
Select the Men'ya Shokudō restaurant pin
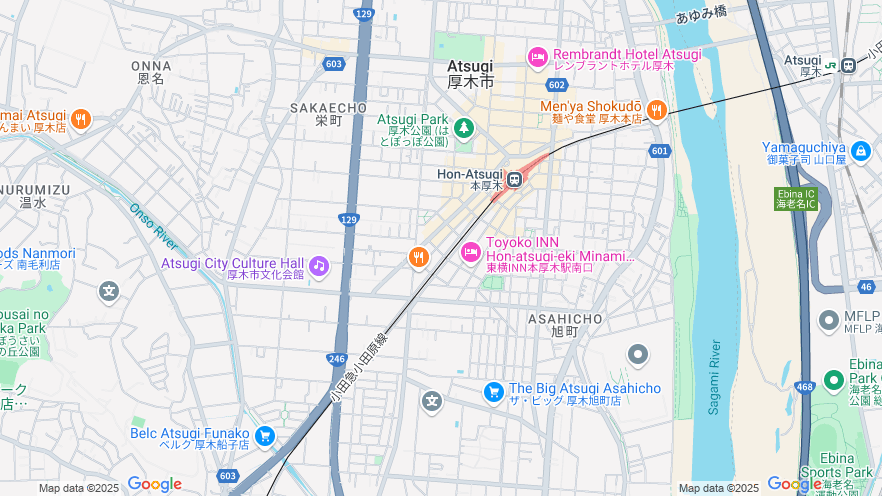[656, 110]
